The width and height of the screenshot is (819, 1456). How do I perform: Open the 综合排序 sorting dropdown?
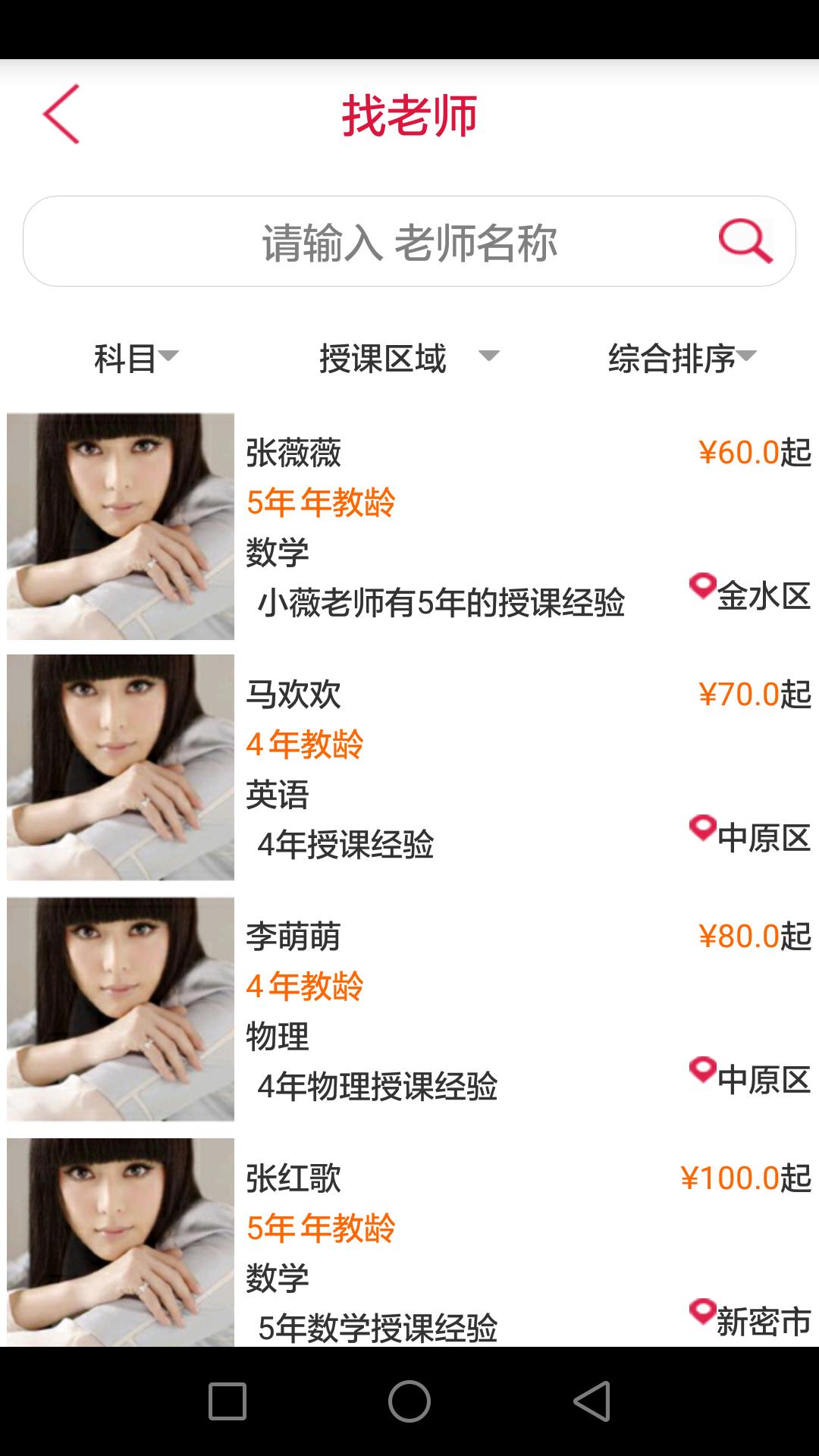point(681,358)
